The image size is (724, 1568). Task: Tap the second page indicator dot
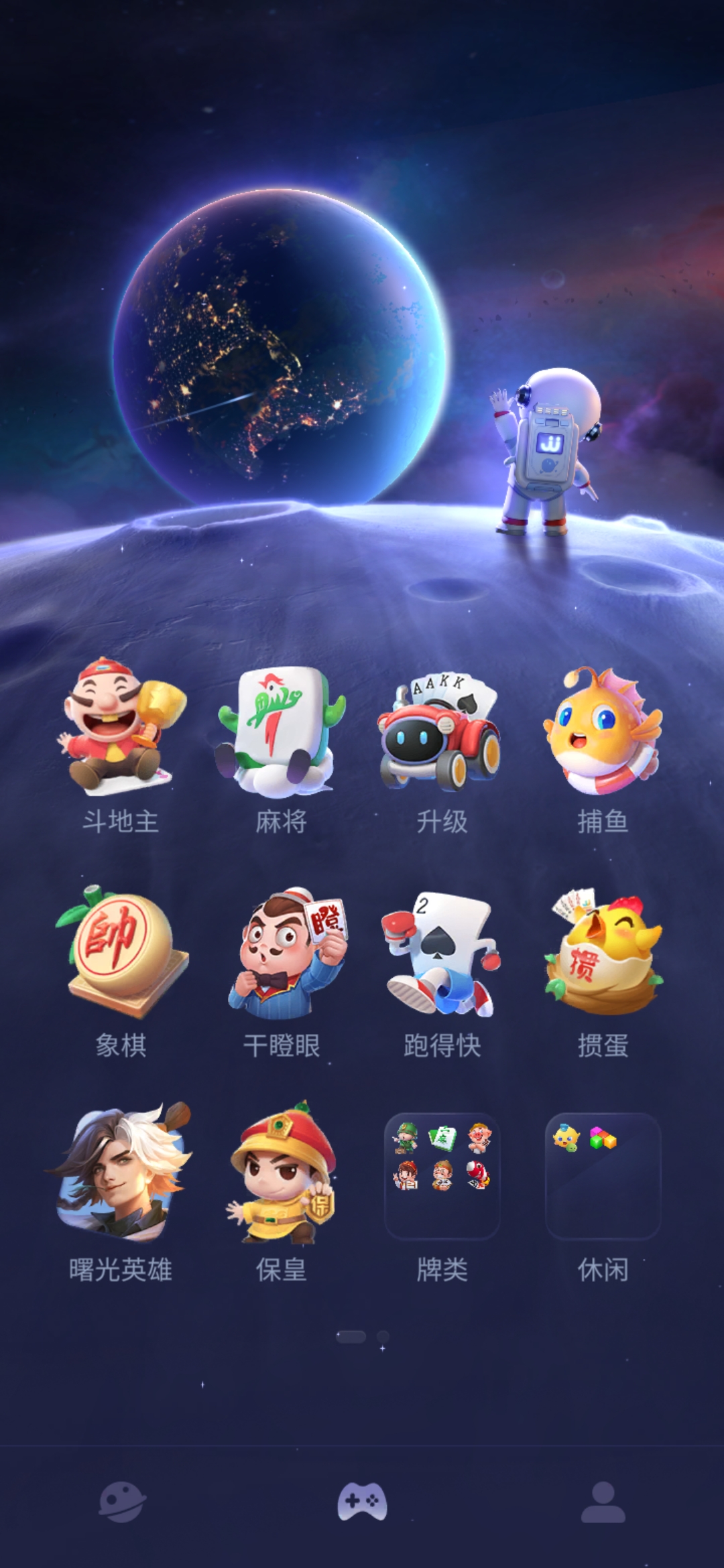[383, 1336]
